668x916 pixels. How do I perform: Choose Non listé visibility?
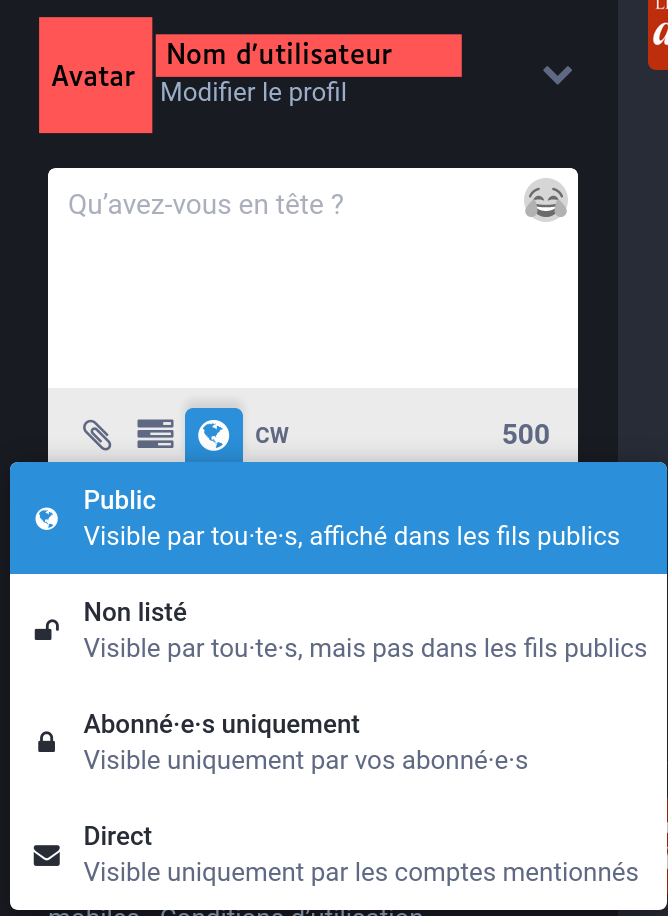[338, 630]
